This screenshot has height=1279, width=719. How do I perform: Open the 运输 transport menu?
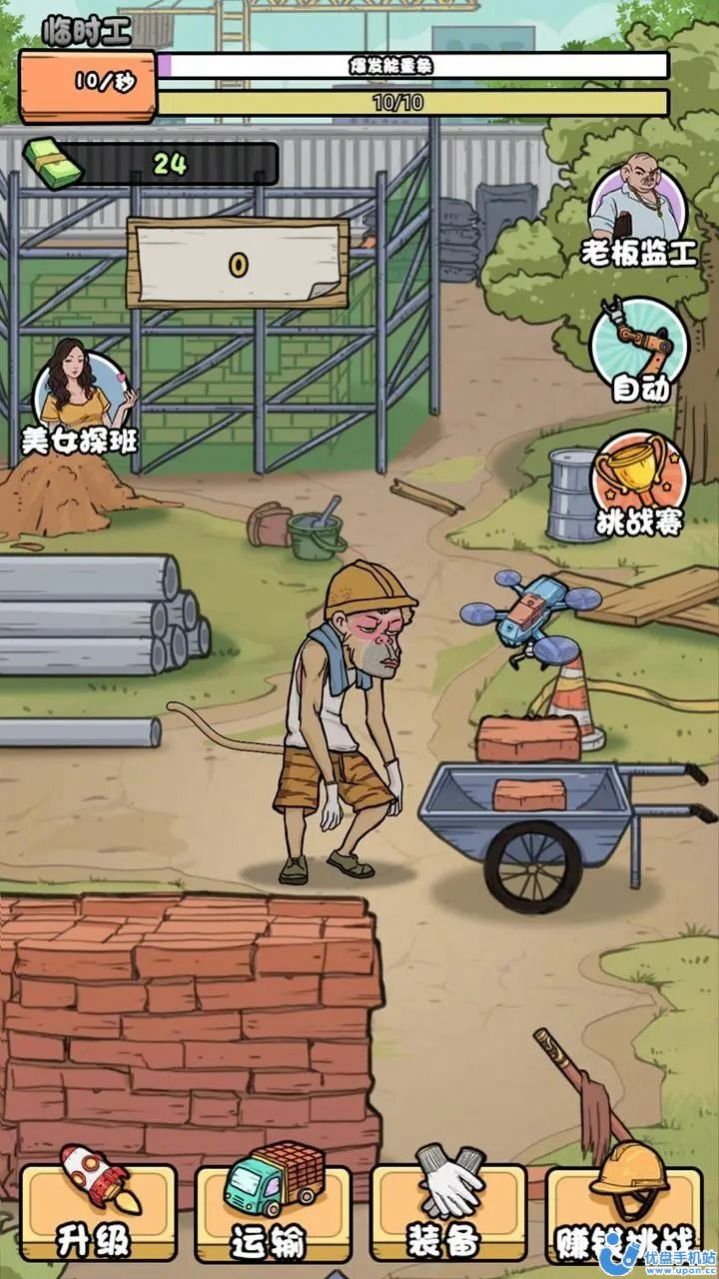coord(272,1210)
